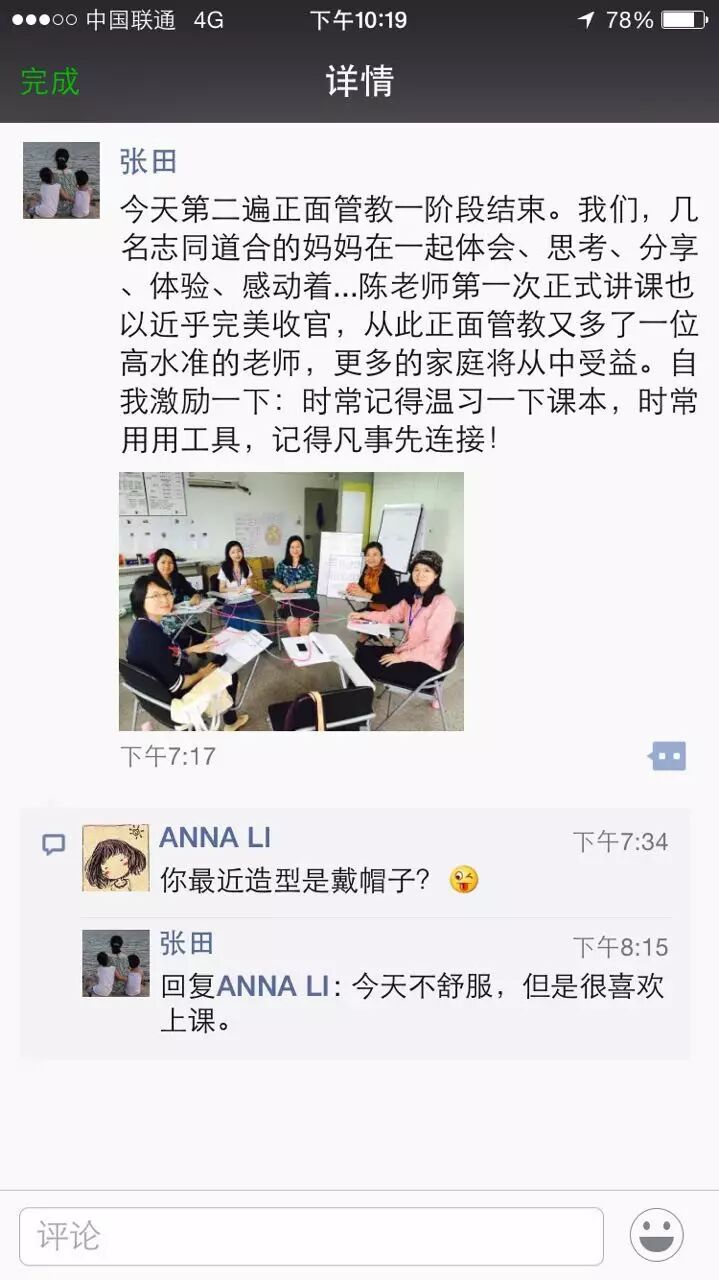Focus the 评论 input field
Image resolution: width=719 pixels, height=1280 pixels.
point(311,1236)
